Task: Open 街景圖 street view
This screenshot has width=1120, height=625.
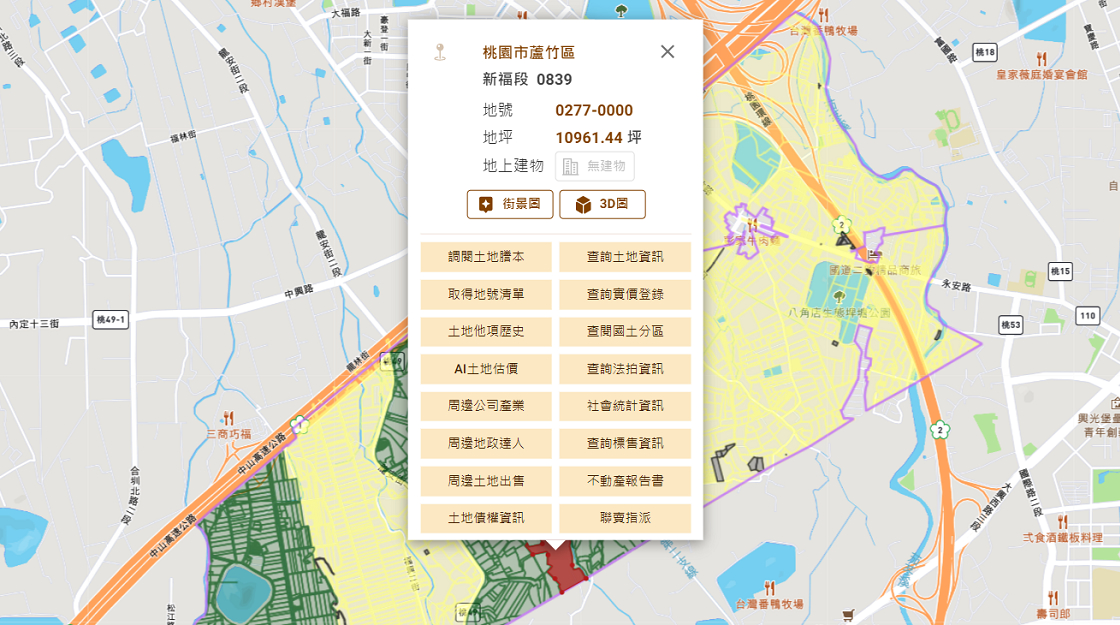Action: (510, 204)
